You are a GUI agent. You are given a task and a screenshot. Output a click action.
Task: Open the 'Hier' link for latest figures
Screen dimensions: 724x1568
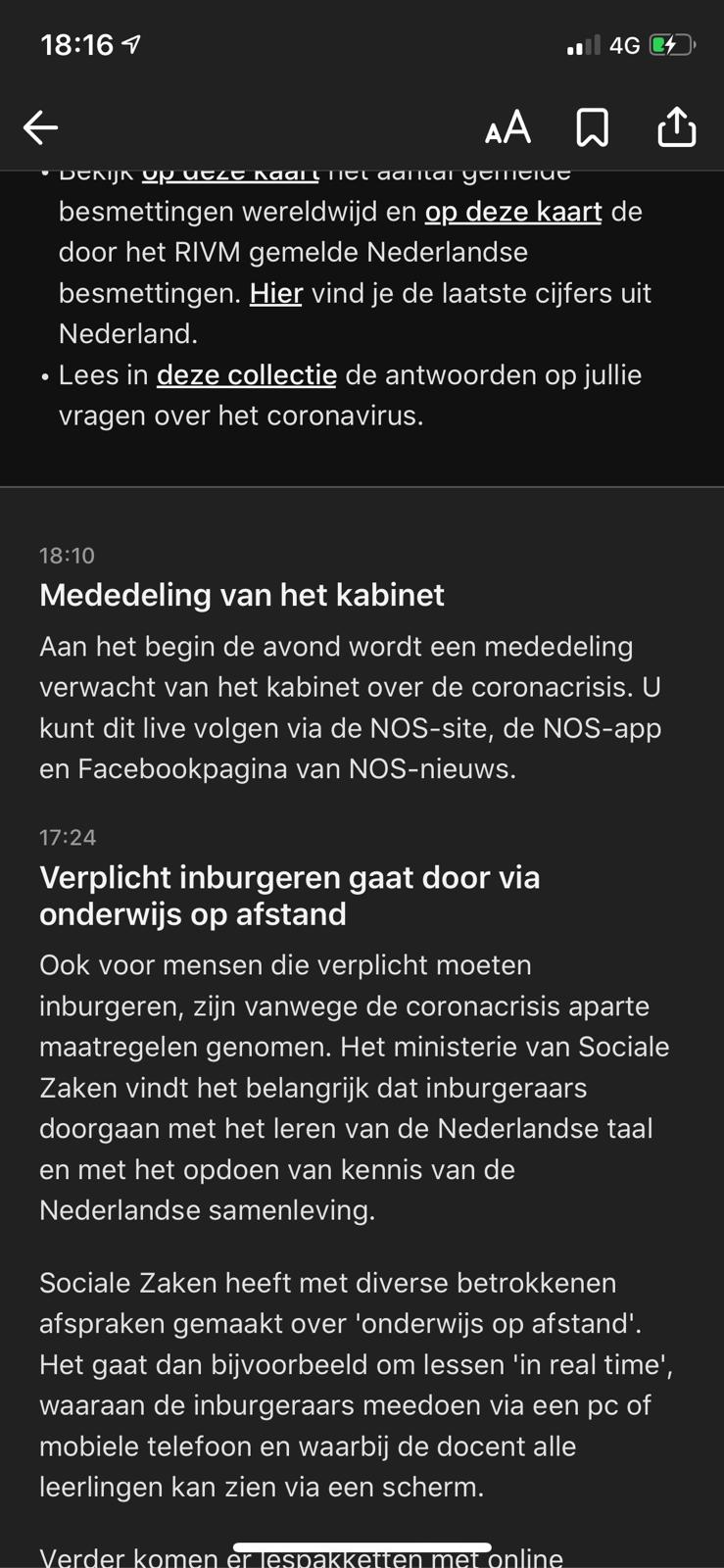(275, 293)
